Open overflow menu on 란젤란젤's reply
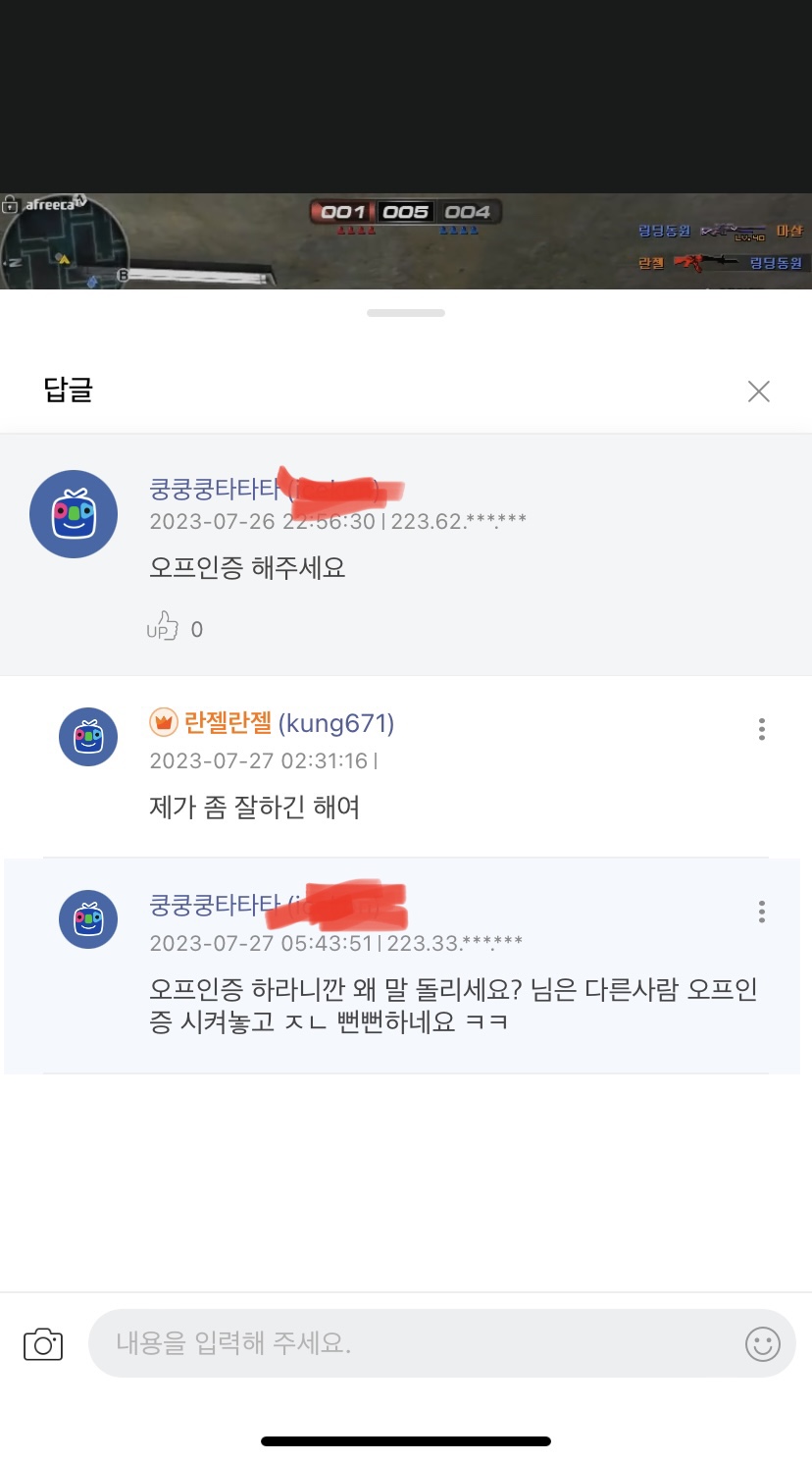This screenshot has height=1462, width=812. tap(761, 729)
